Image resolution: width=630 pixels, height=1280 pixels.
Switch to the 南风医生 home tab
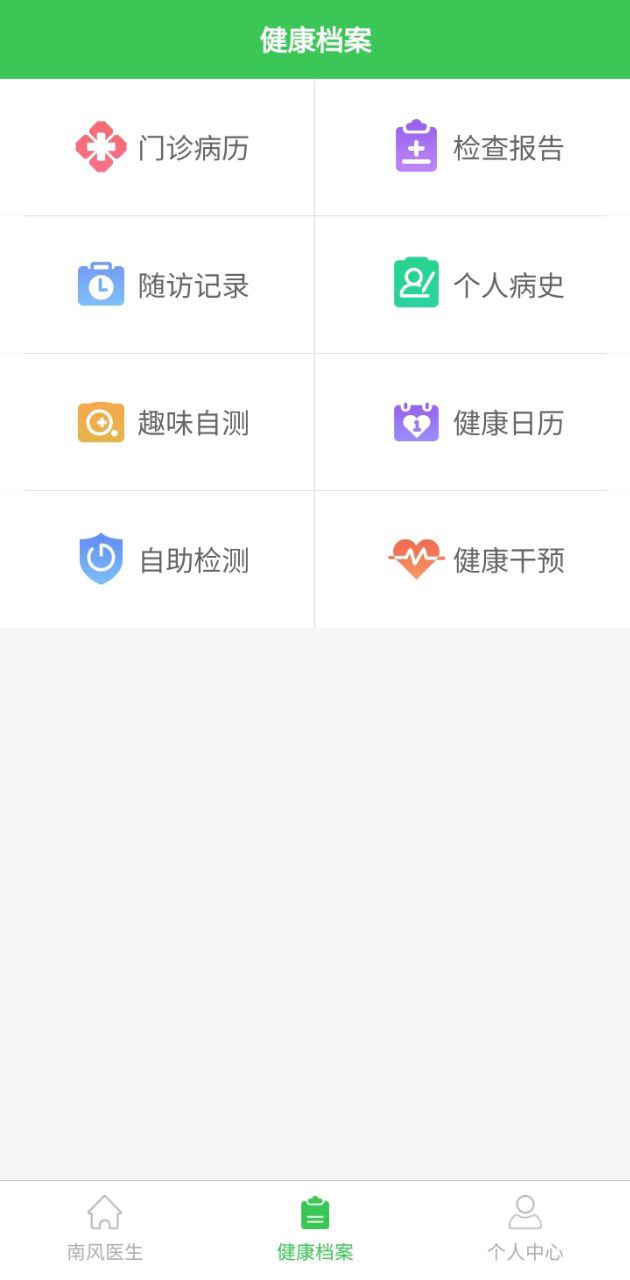pyautogui.click(x=105, y=1230)
